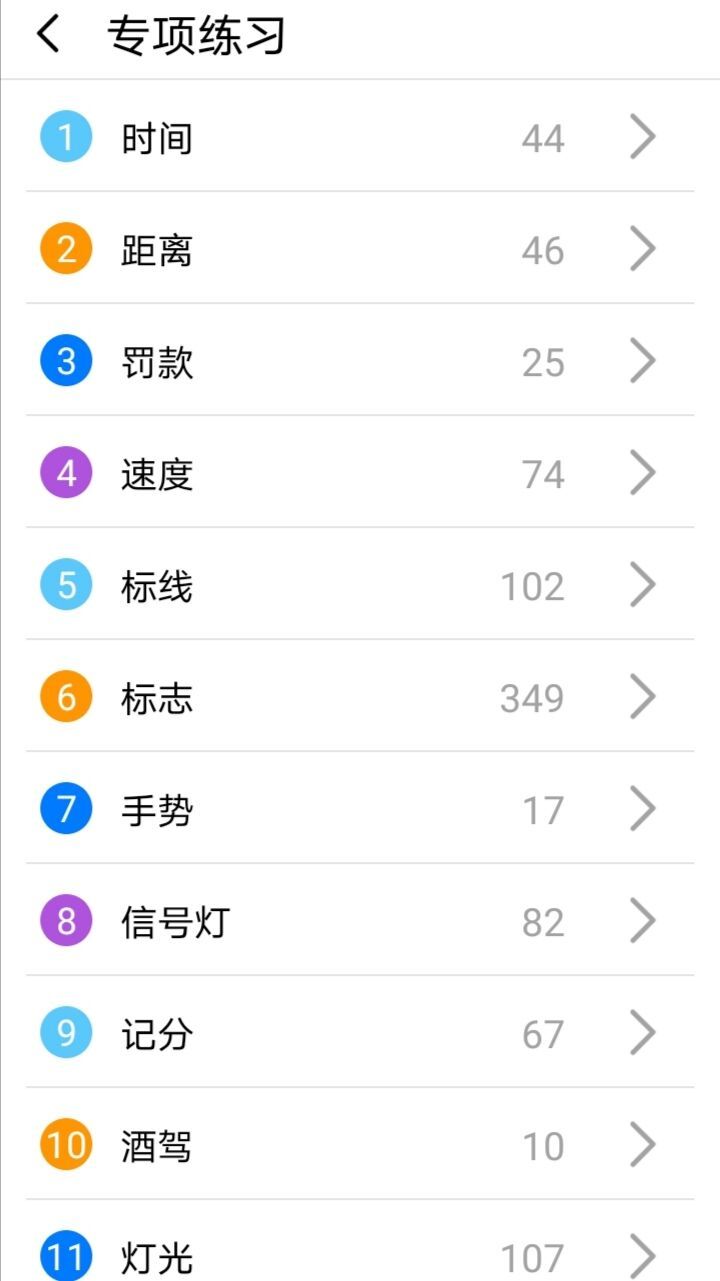The width and height of the screenshot is (720, 1281).
Task: Tap the light blue icon next to 标线
Action: (65, 585)
